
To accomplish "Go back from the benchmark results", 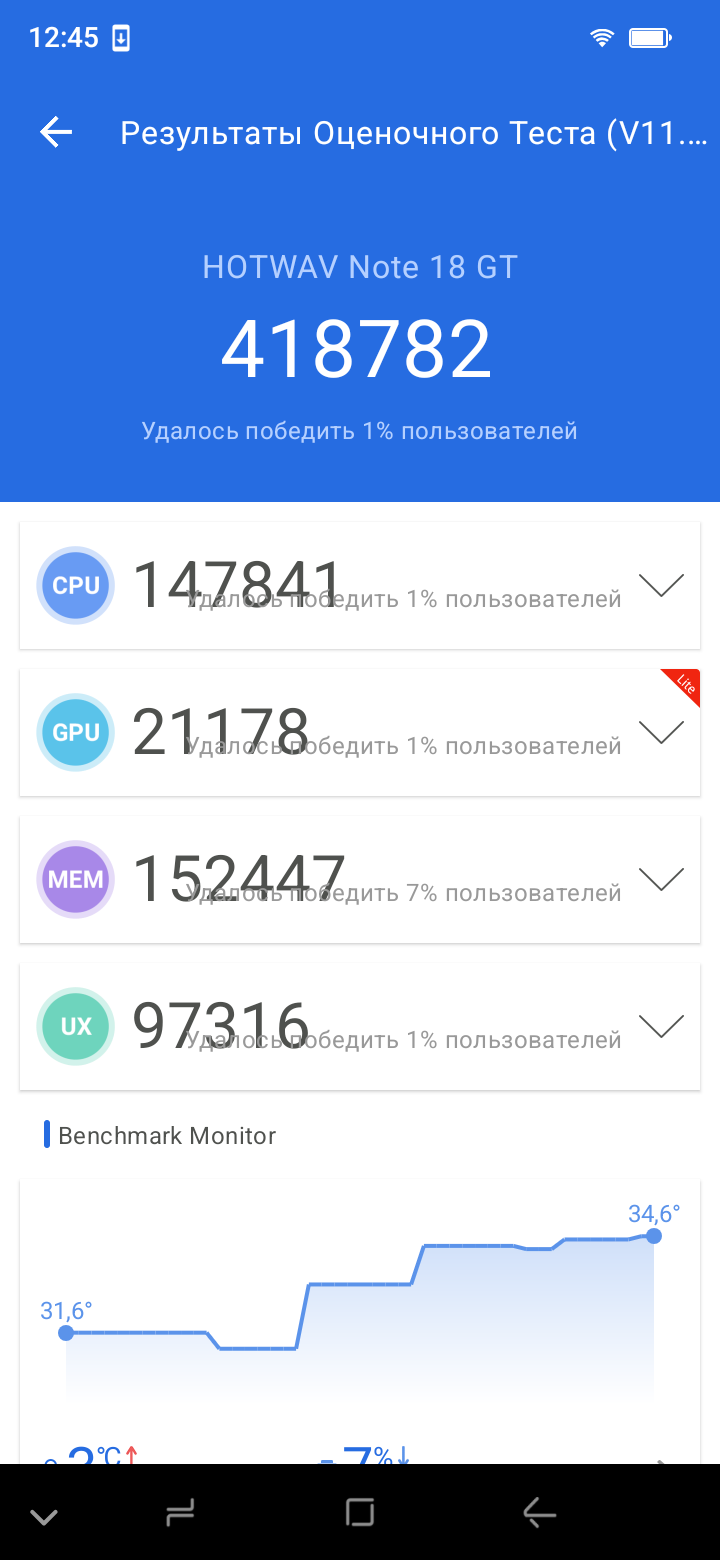I will click(x=56, y=132).
